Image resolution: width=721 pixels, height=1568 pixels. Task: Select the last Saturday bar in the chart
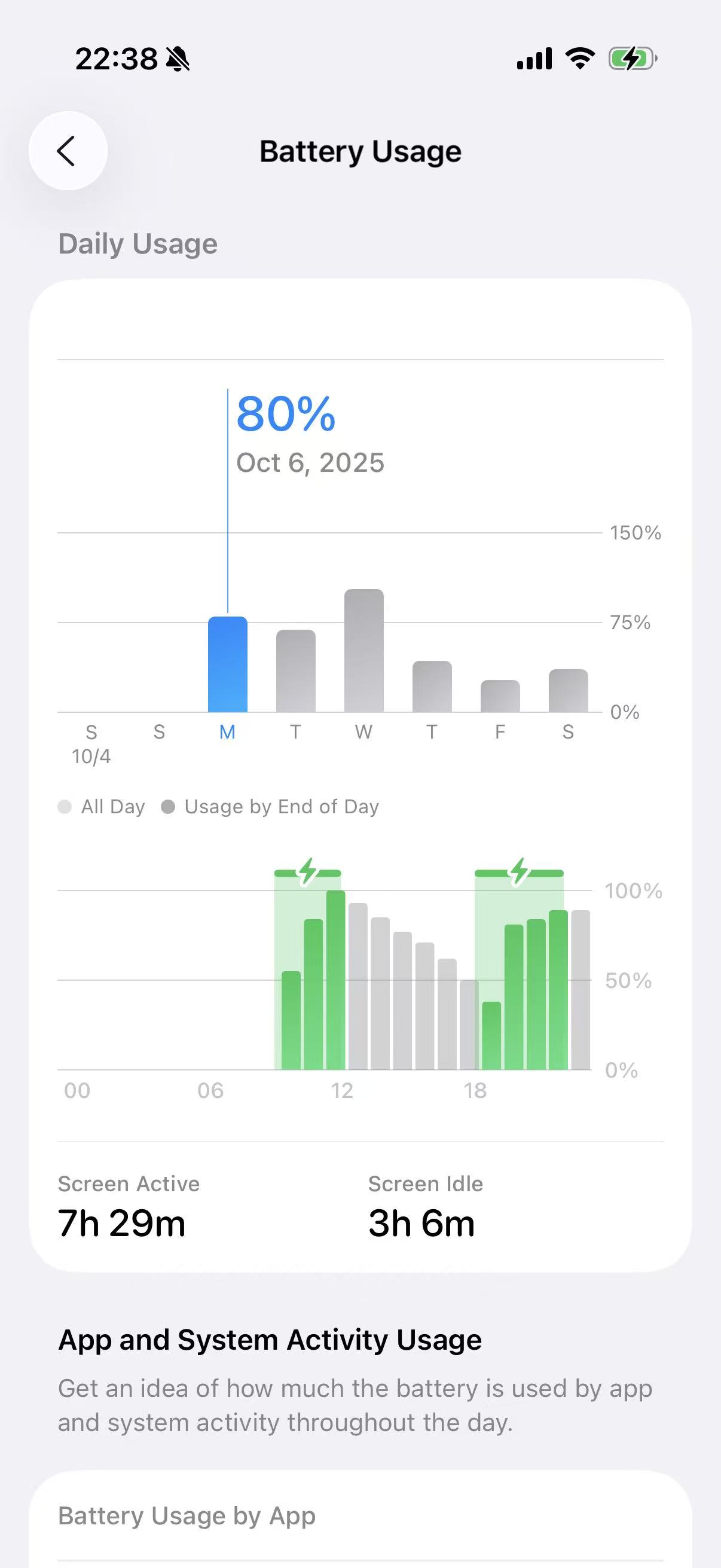[x=569, y=691]
